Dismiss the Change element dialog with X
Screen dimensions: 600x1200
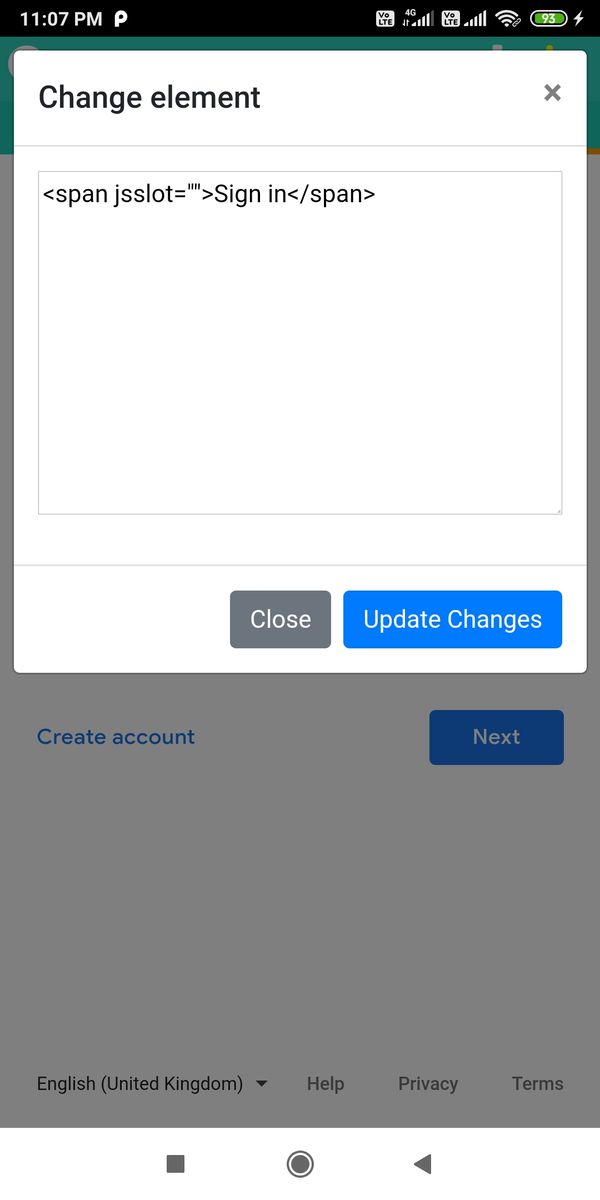[x=552, y=93]
